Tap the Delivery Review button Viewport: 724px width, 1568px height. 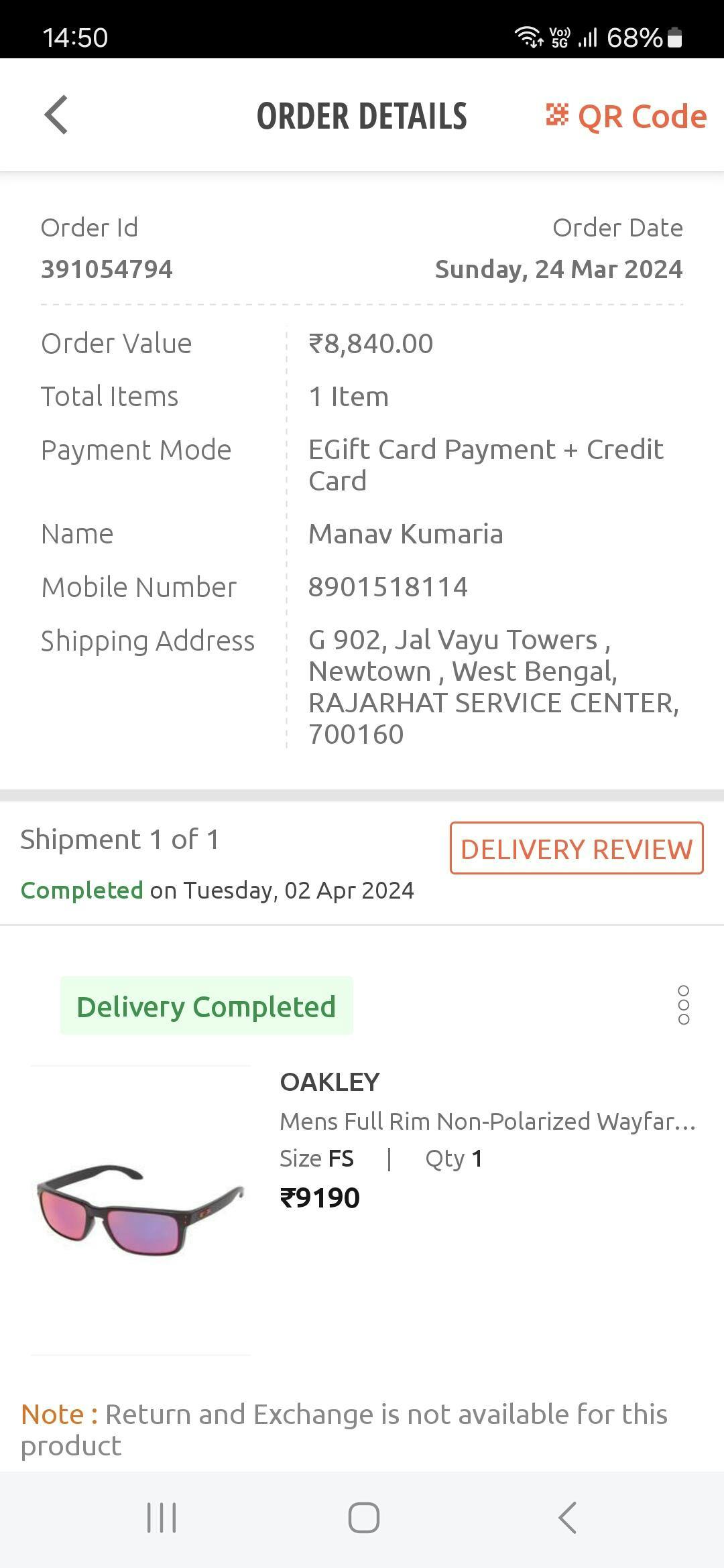577,848
